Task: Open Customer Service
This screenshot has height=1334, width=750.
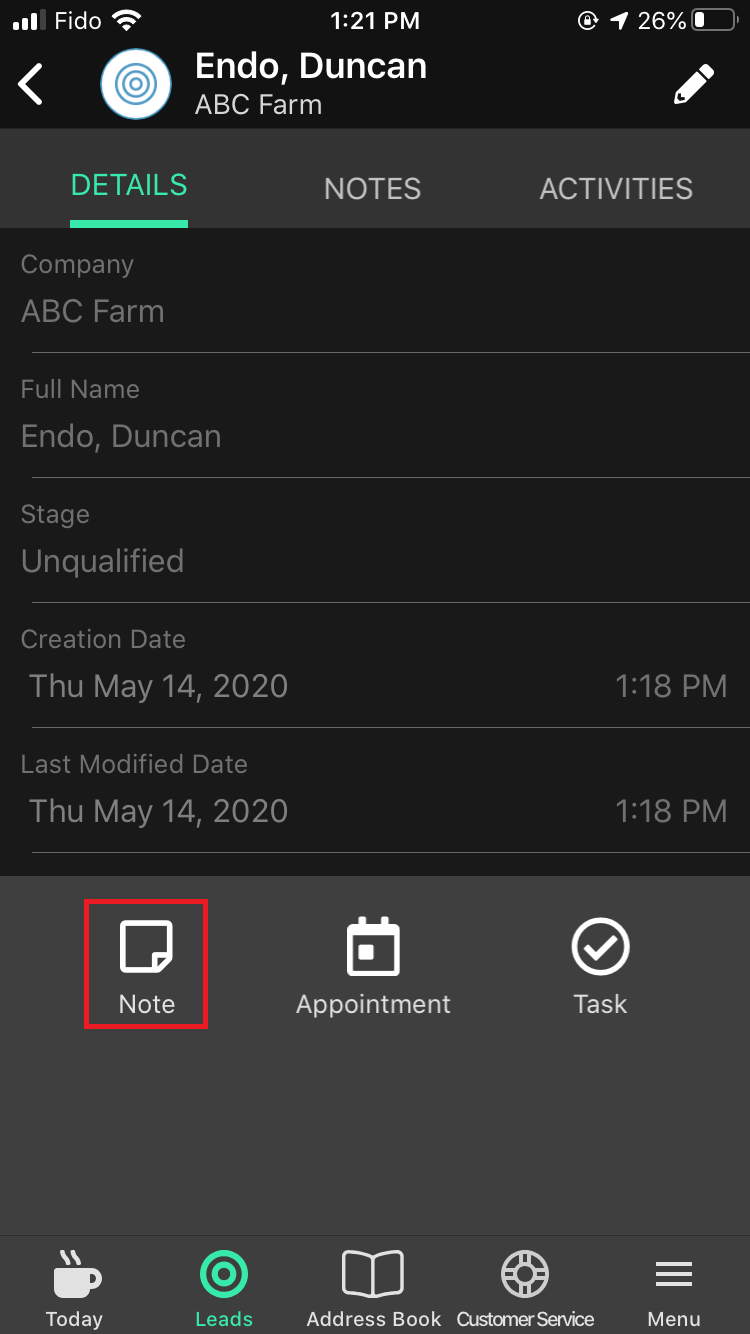Action: tap(525, 1289)
